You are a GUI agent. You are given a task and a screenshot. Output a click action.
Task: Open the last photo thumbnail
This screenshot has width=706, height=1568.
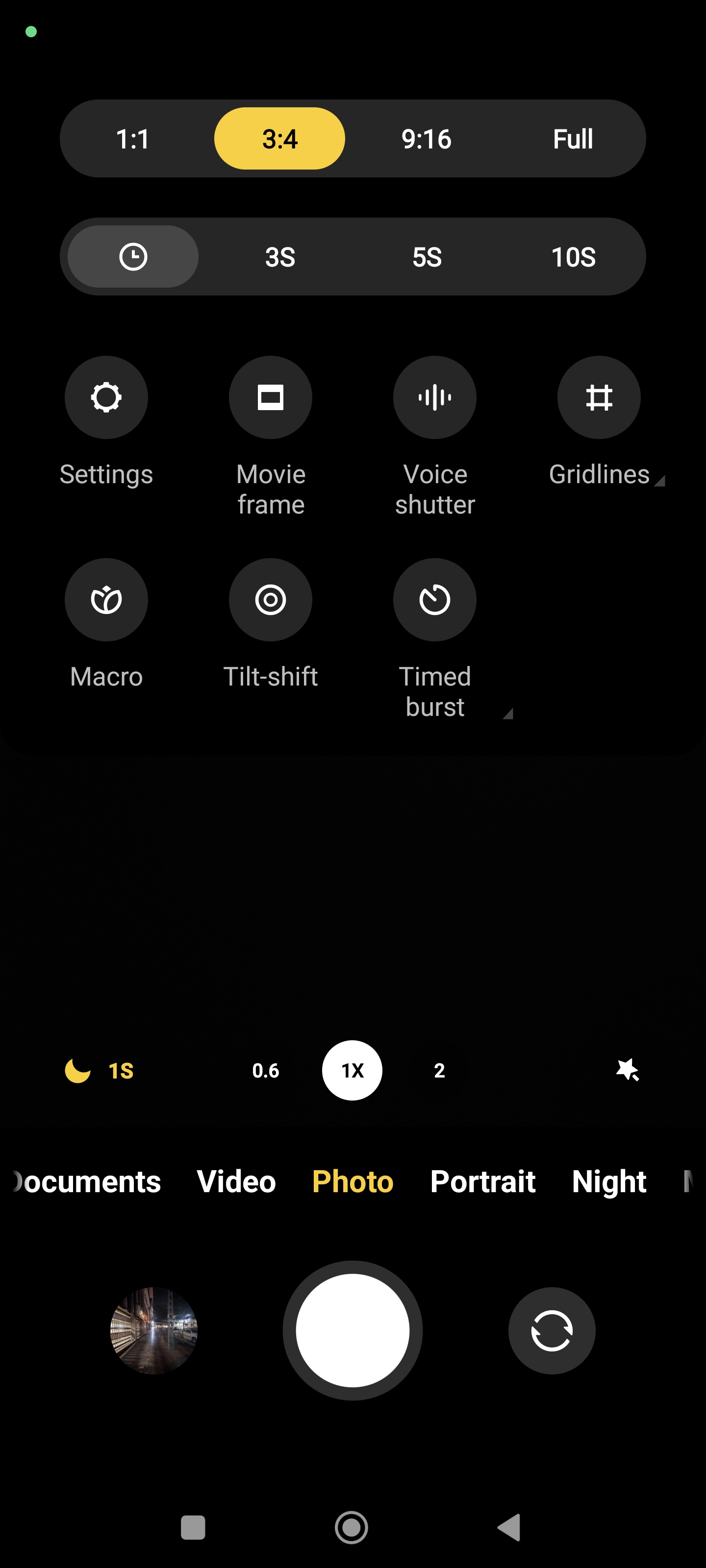click(153, 1330)
